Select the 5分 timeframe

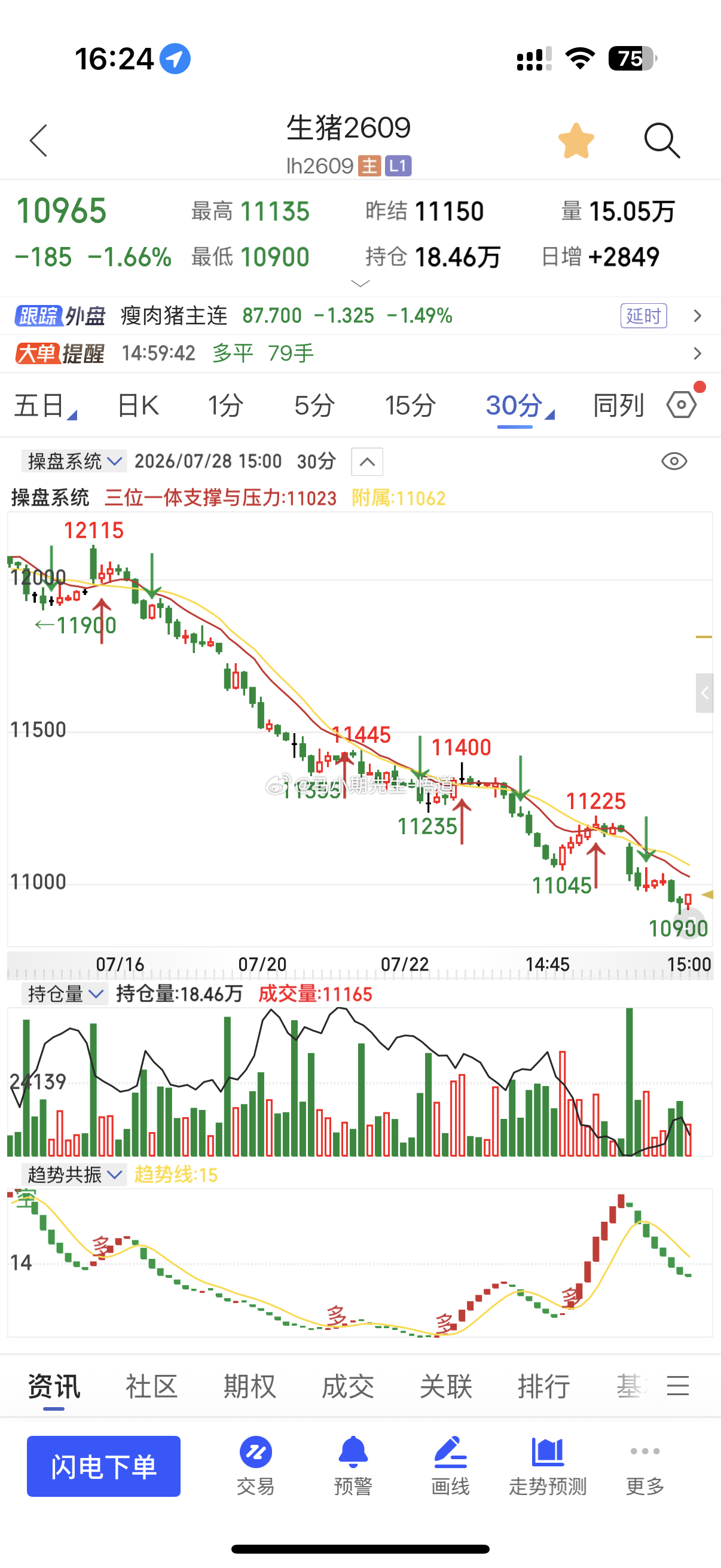(x=314, y=405)
